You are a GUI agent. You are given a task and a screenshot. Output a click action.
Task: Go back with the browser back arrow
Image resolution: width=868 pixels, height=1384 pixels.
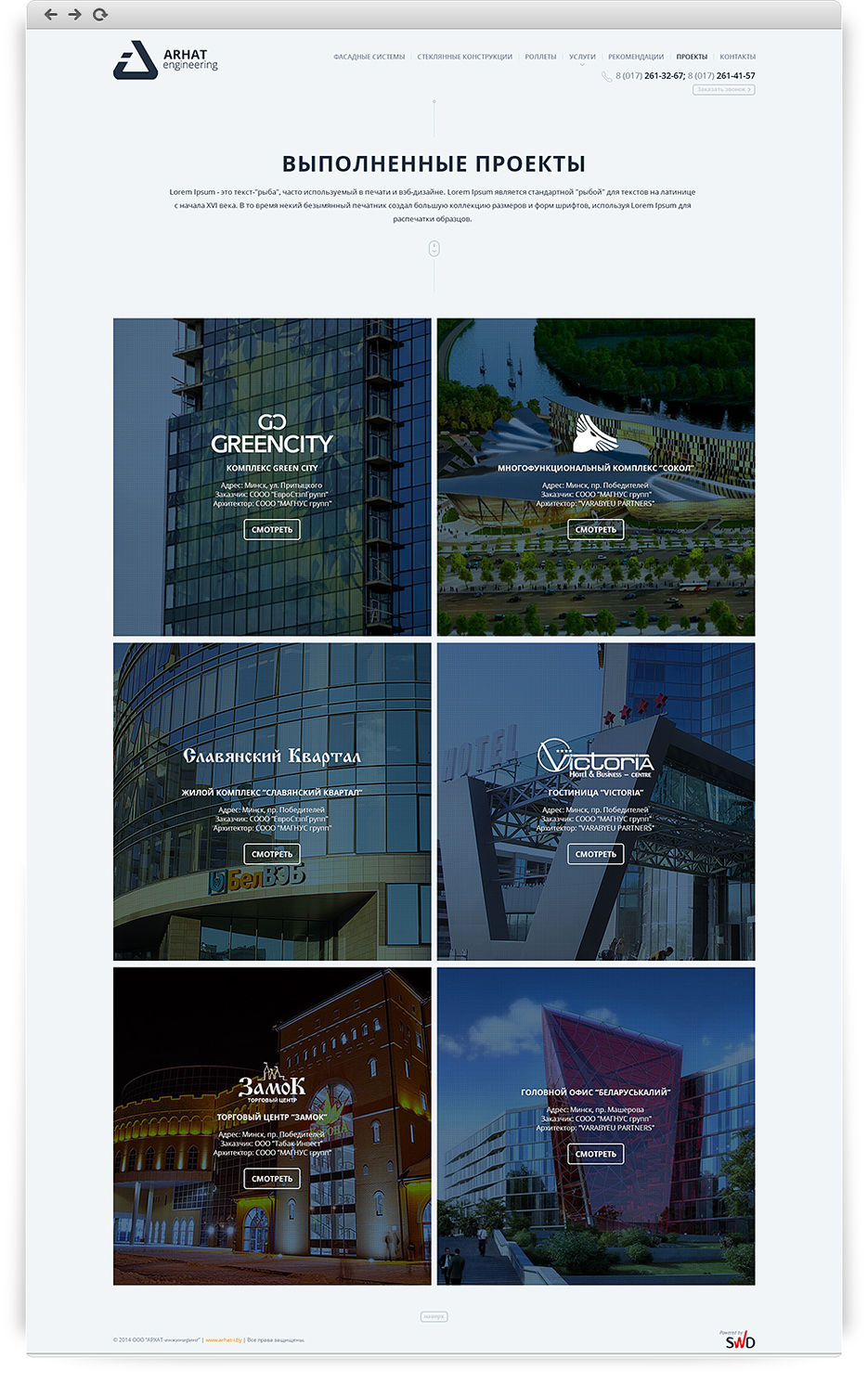(x=50, y=15)
